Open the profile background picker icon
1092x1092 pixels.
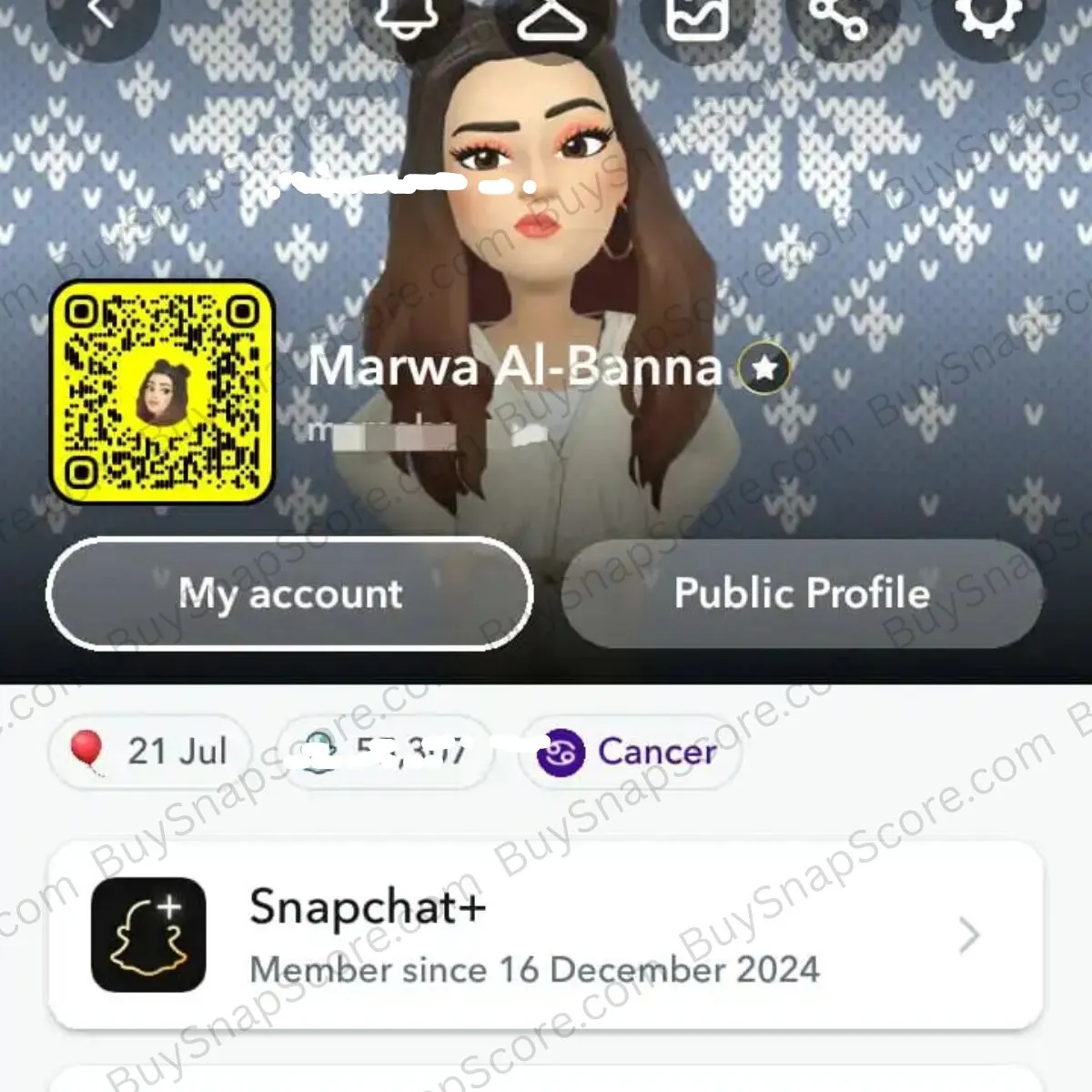click(x=697, y=16)
